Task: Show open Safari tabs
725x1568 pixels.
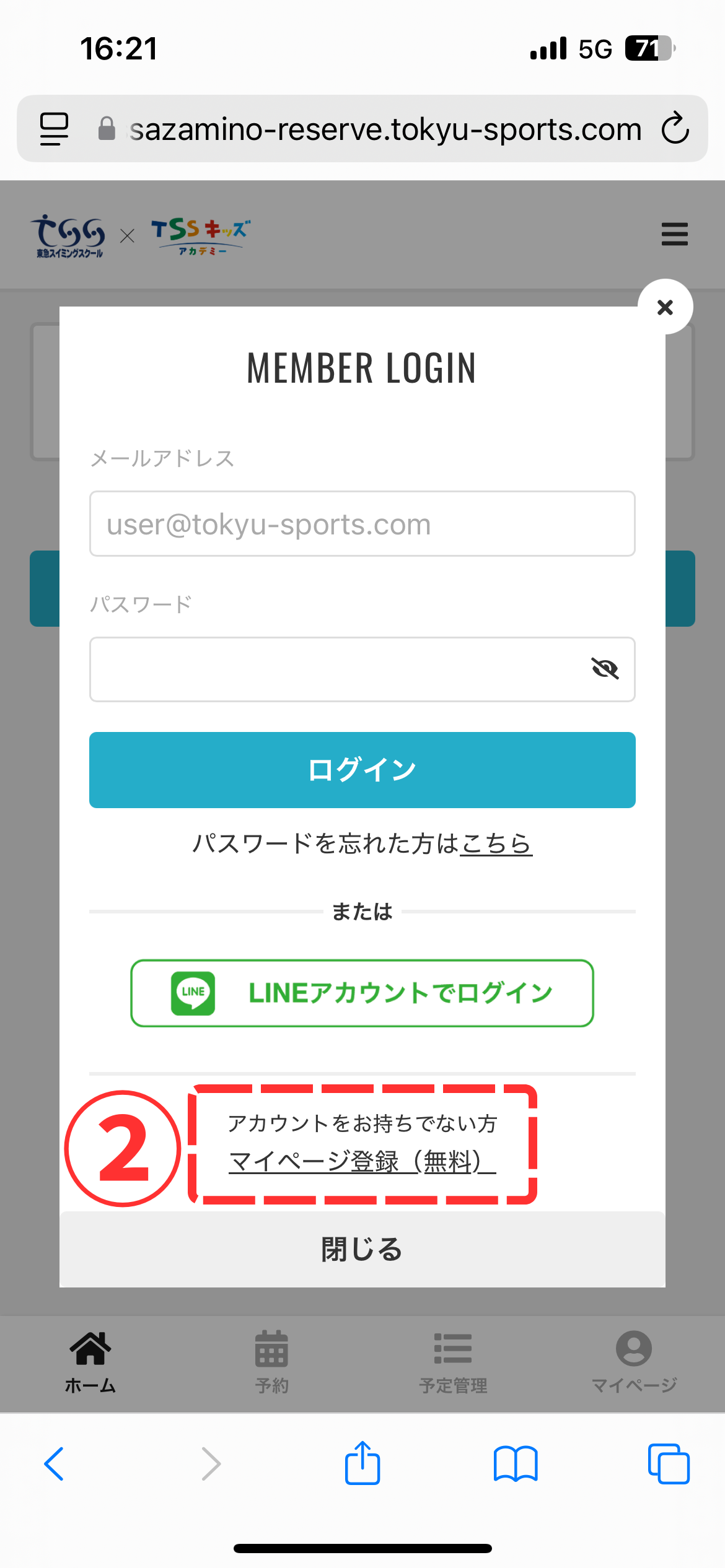Action: point(668,1463)
